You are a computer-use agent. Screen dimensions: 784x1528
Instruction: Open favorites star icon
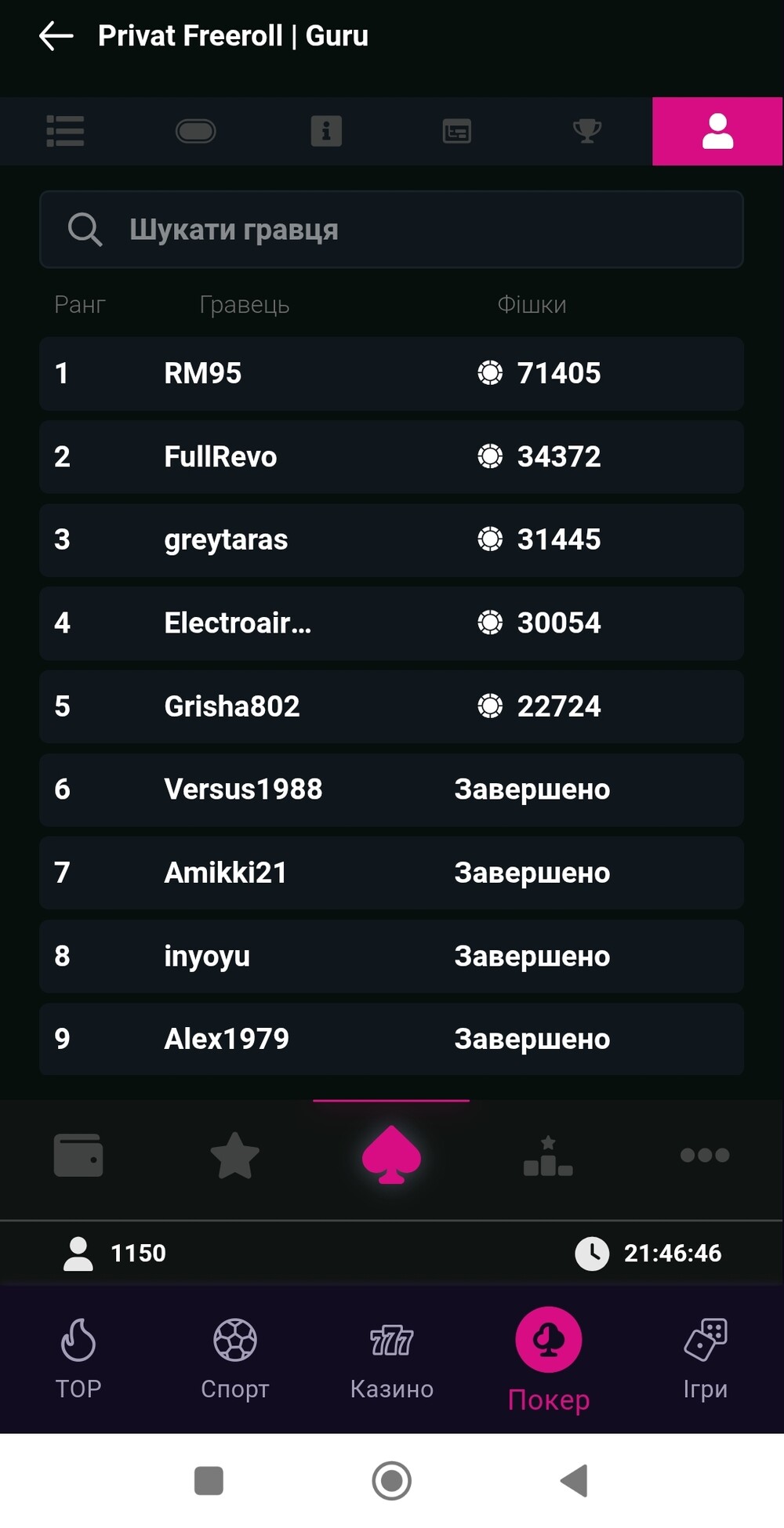pos(235,1155)
